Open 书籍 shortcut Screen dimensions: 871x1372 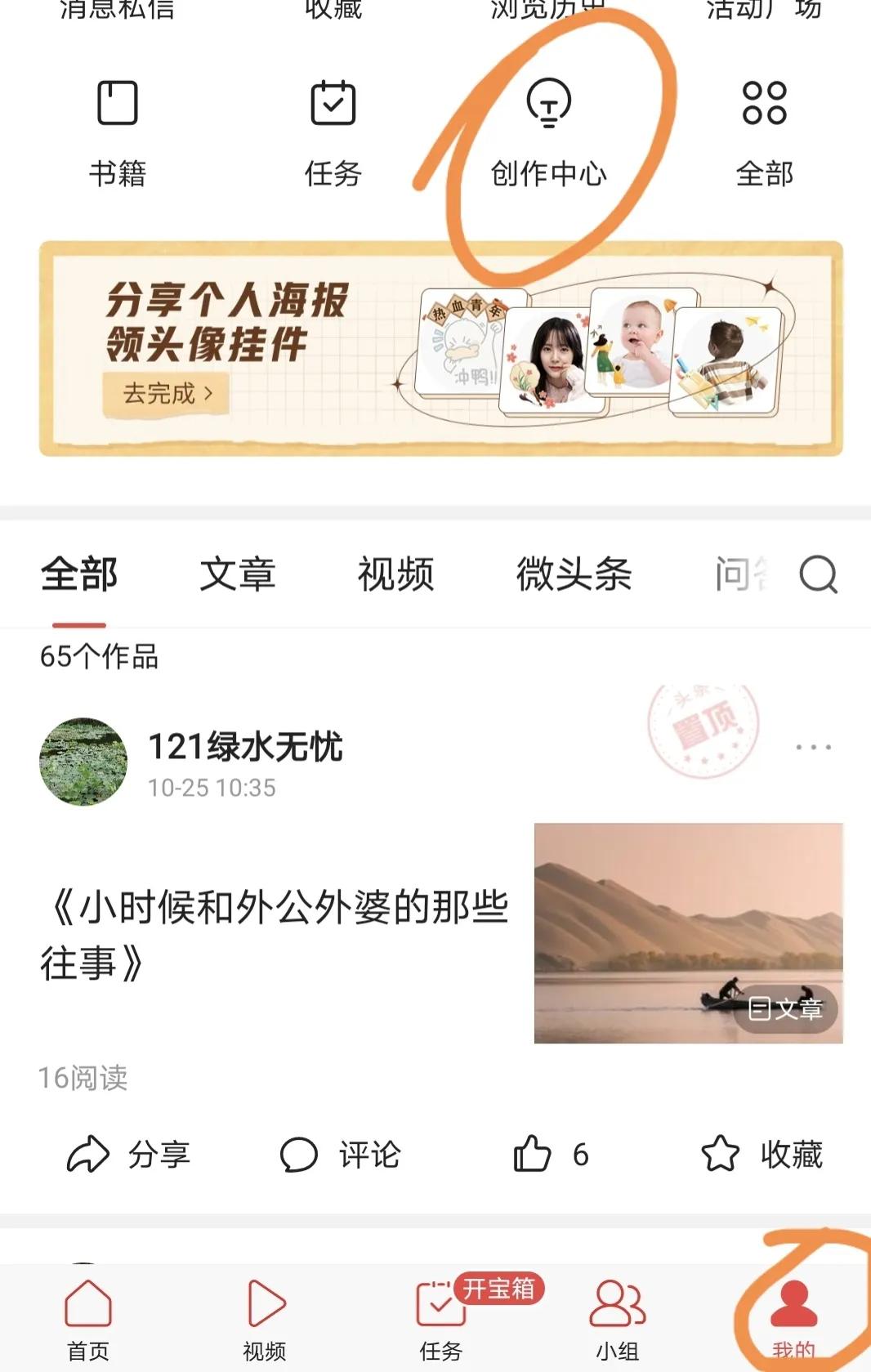(117, 131)
